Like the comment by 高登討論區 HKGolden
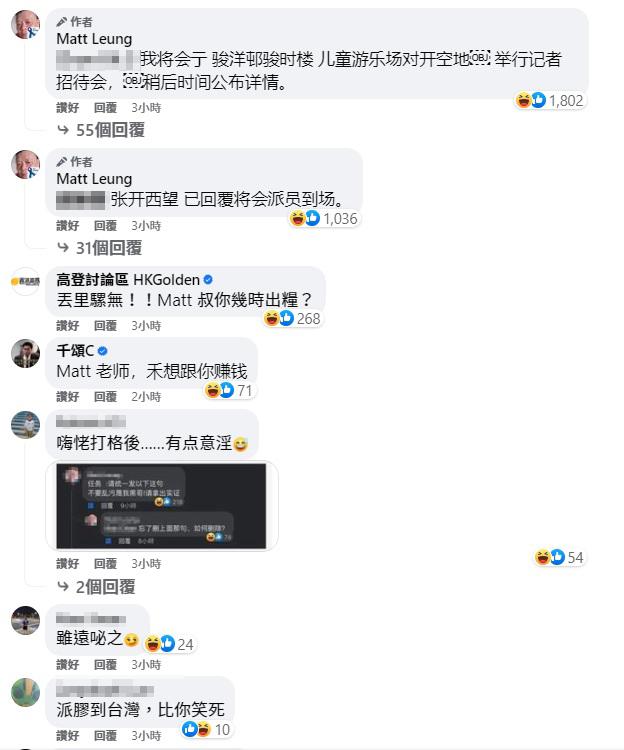The image size is (624, 750). pyautogui.click(x=67, y=325)
